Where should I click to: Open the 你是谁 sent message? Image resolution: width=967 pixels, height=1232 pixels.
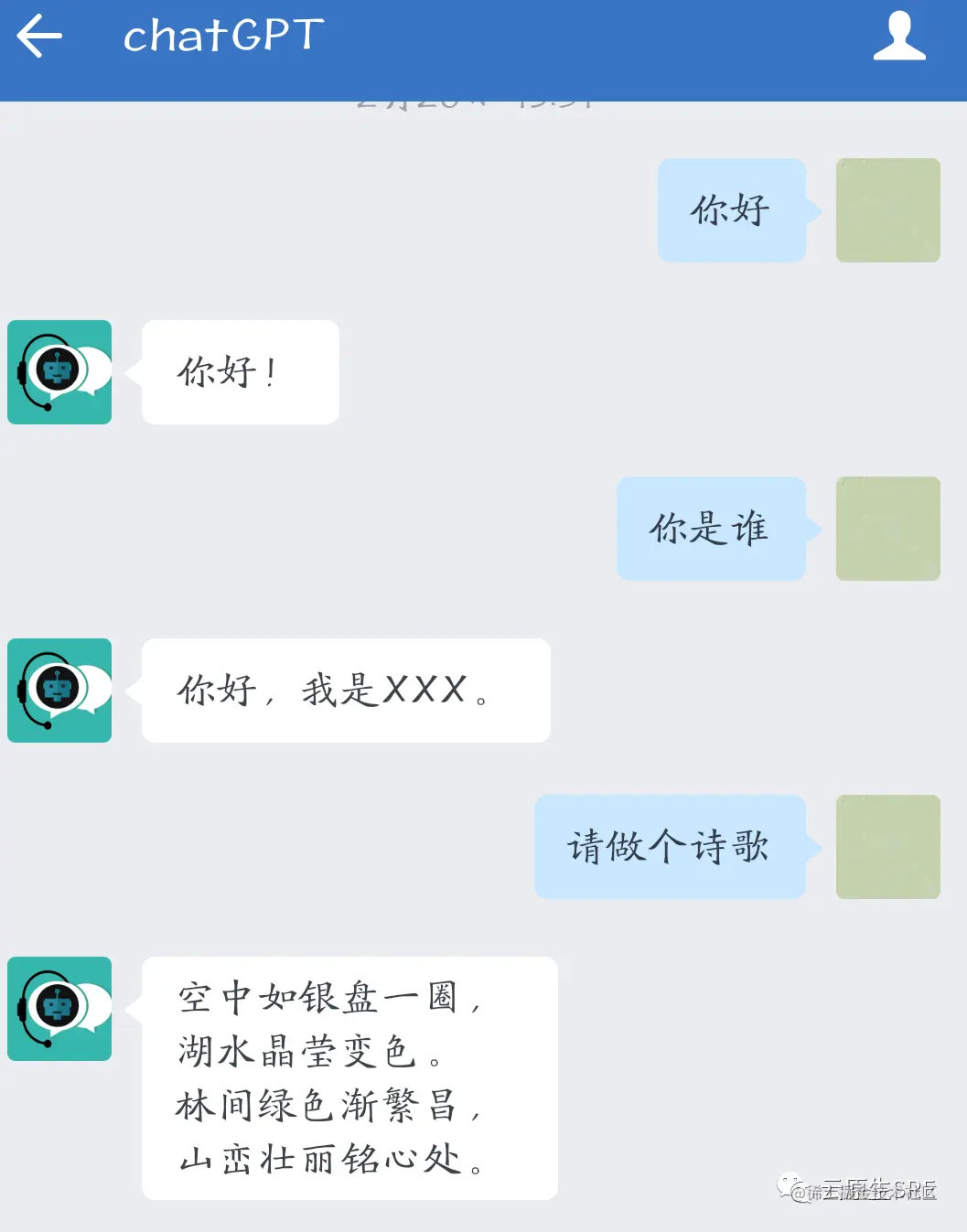[x=711, y=528]
